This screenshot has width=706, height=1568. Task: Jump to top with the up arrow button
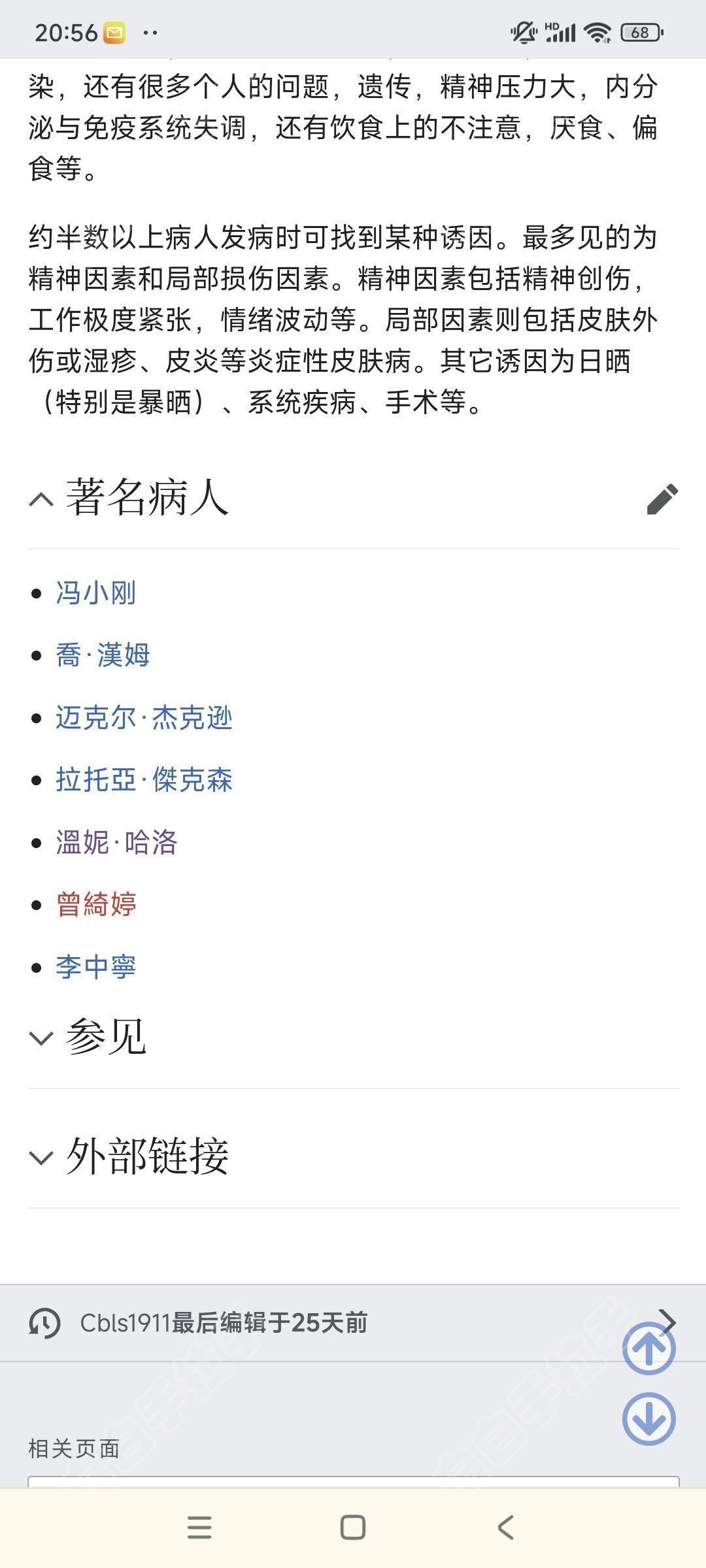(x=648, y=1348)
